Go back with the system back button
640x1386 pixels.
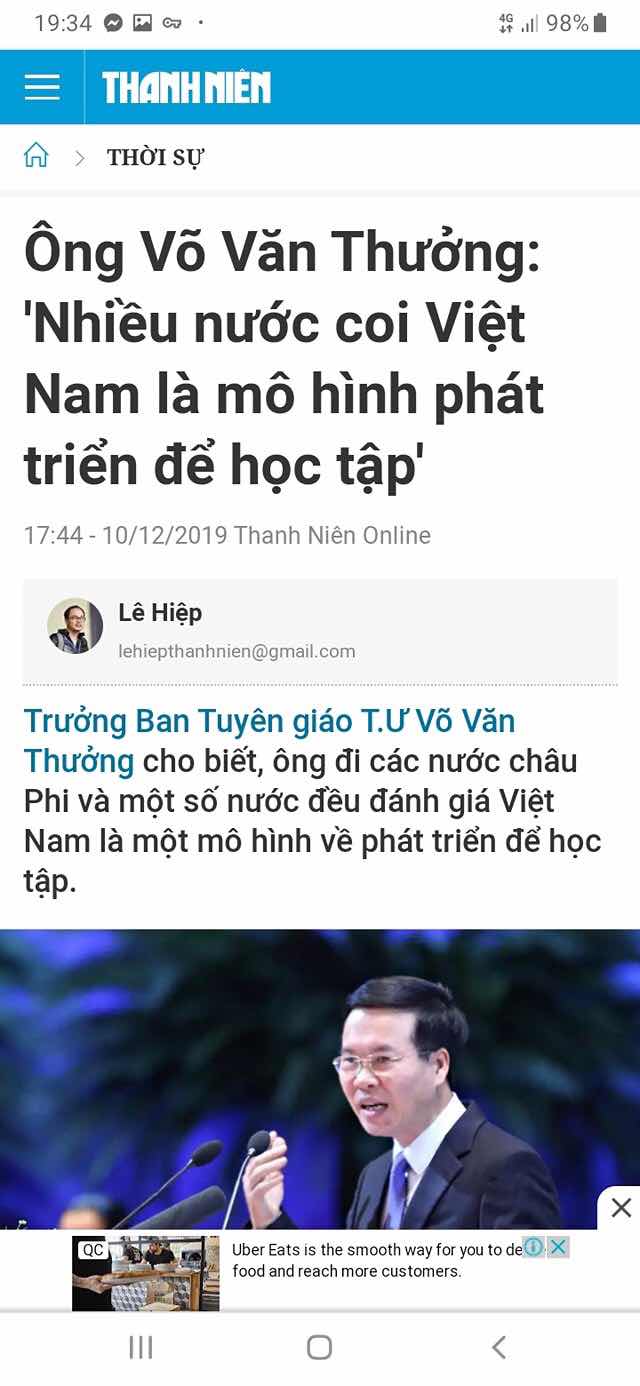[x=498, y=1347]
